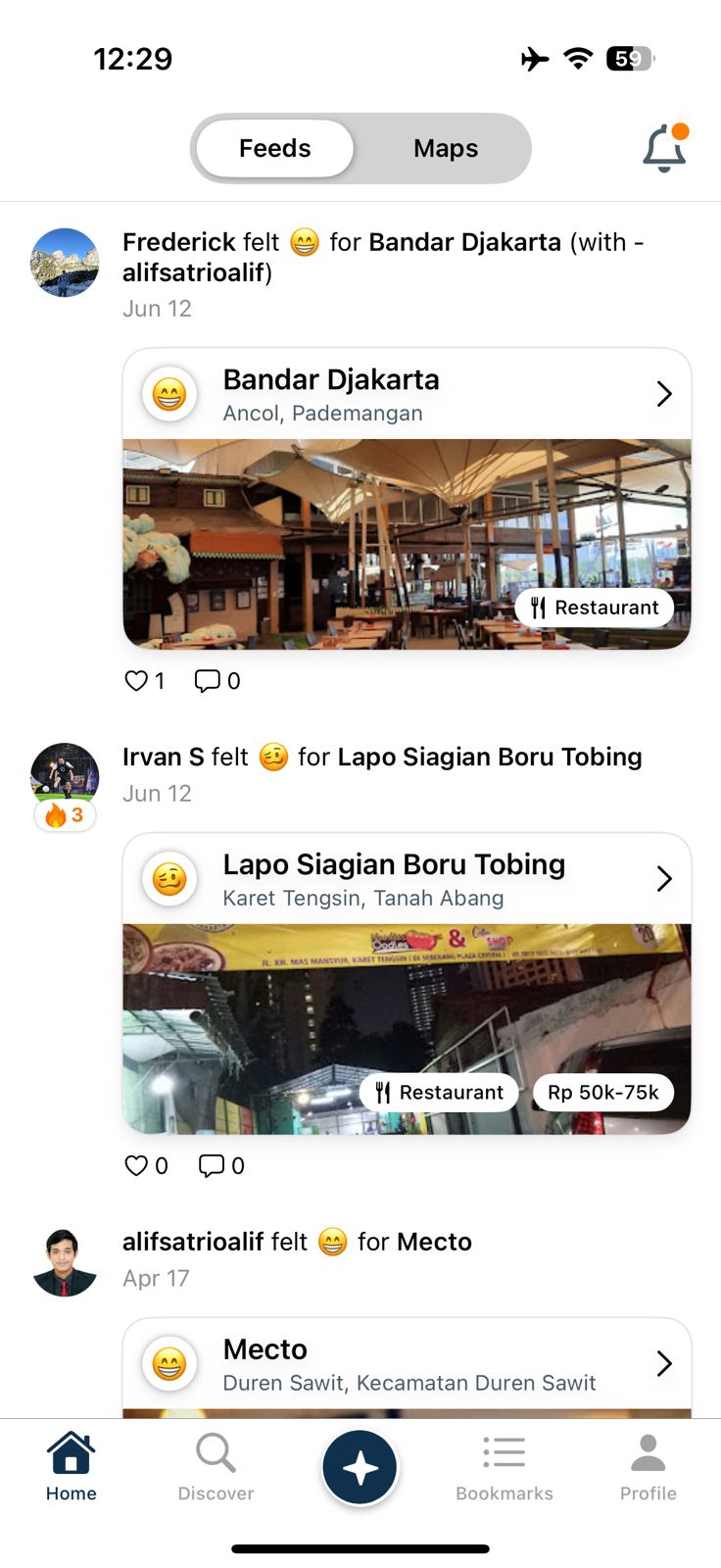Select the Home icon in bottom navigation

[x=70, y=1465]
